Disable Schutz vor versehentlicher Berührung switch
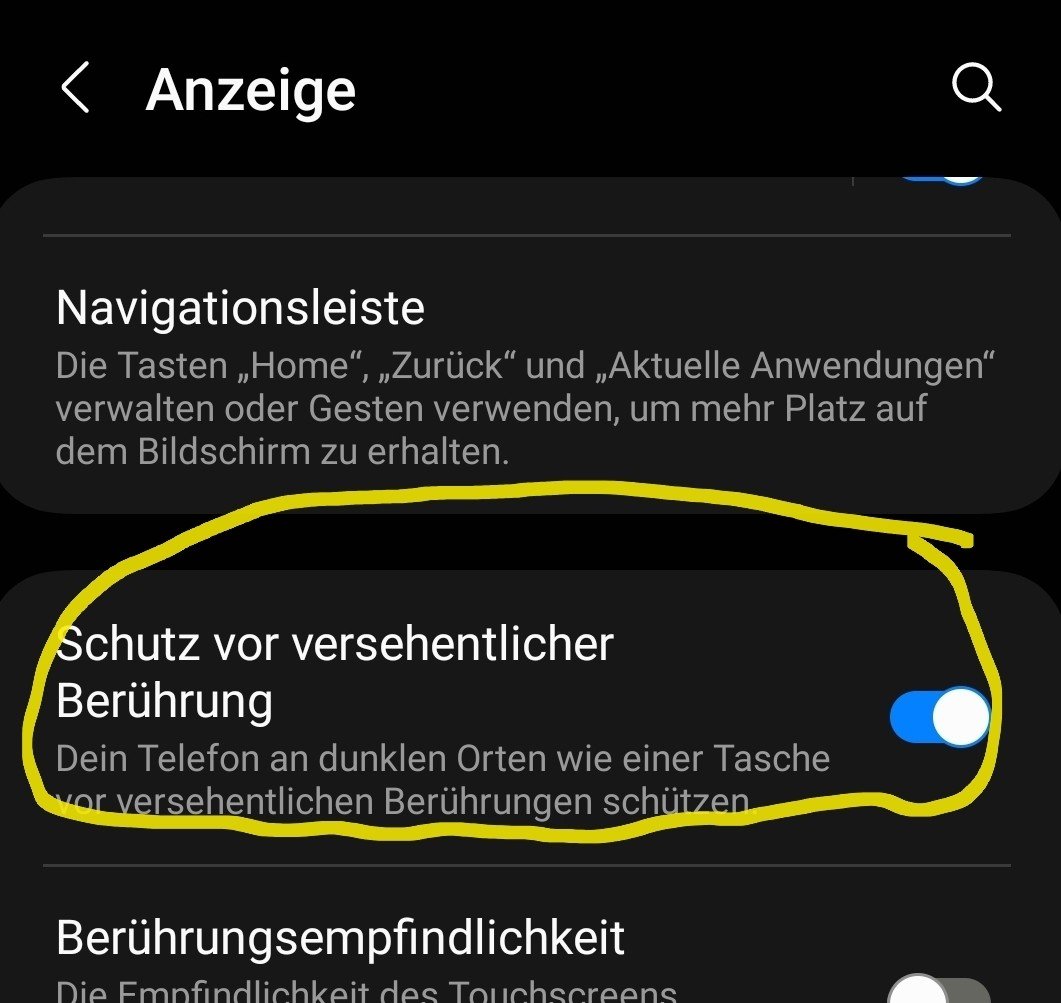The height and width of the screenshot is (1003, 1061). coord(938,717)
